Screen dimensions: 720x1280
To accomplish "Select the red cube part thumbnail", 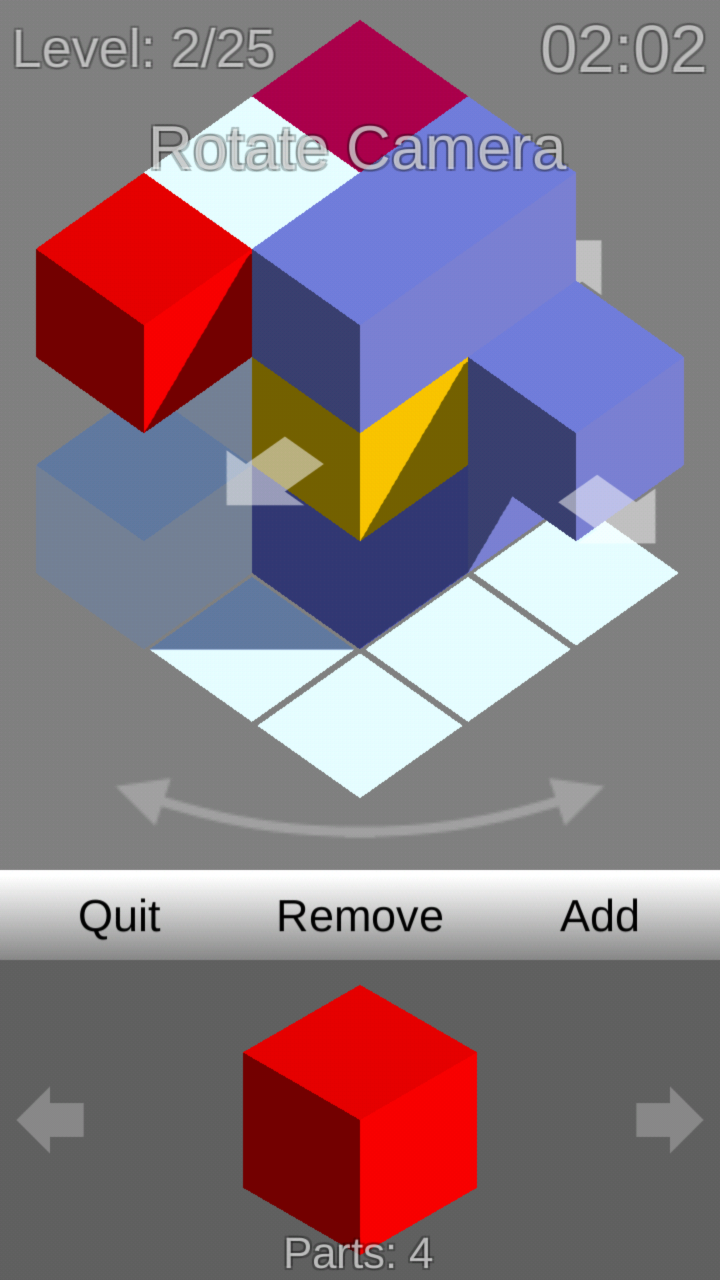I will tap(360, 1110).
